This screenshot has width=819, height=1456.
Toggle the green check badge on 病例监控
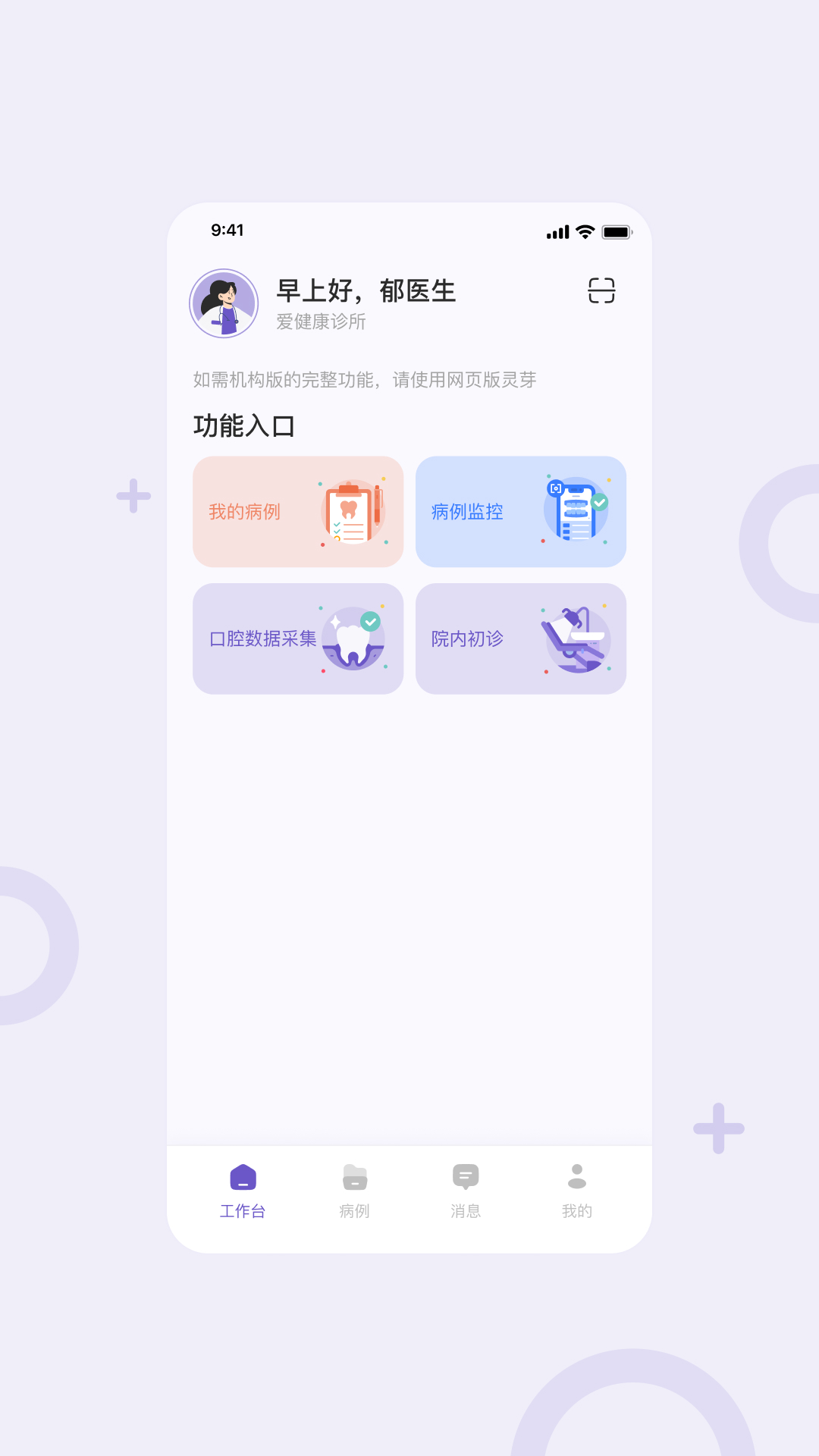point(598,500)
